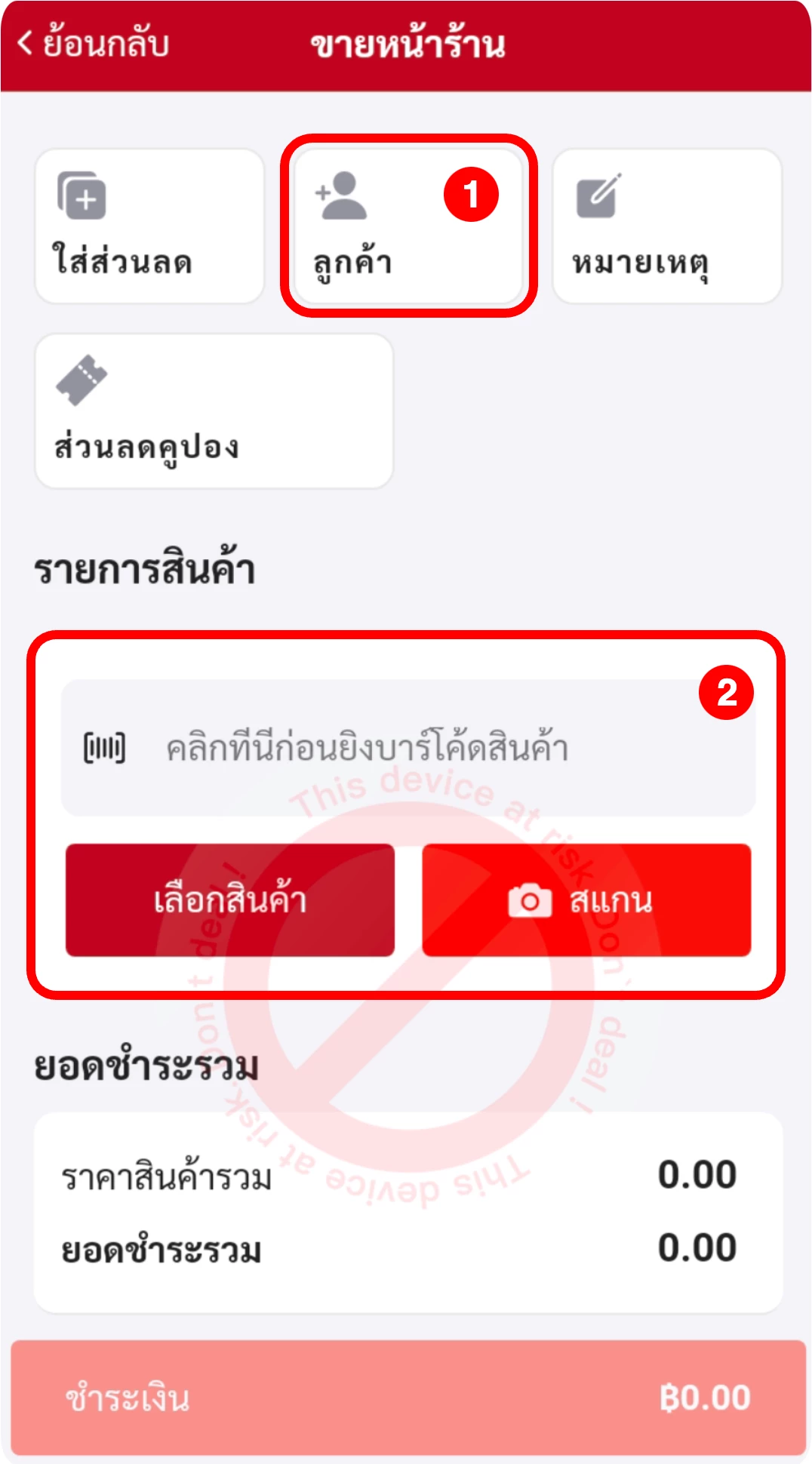Select the ลูกค้า customer button
Image resolution: width=812 pixels, height=1464 pixels.
coord(408,226)
